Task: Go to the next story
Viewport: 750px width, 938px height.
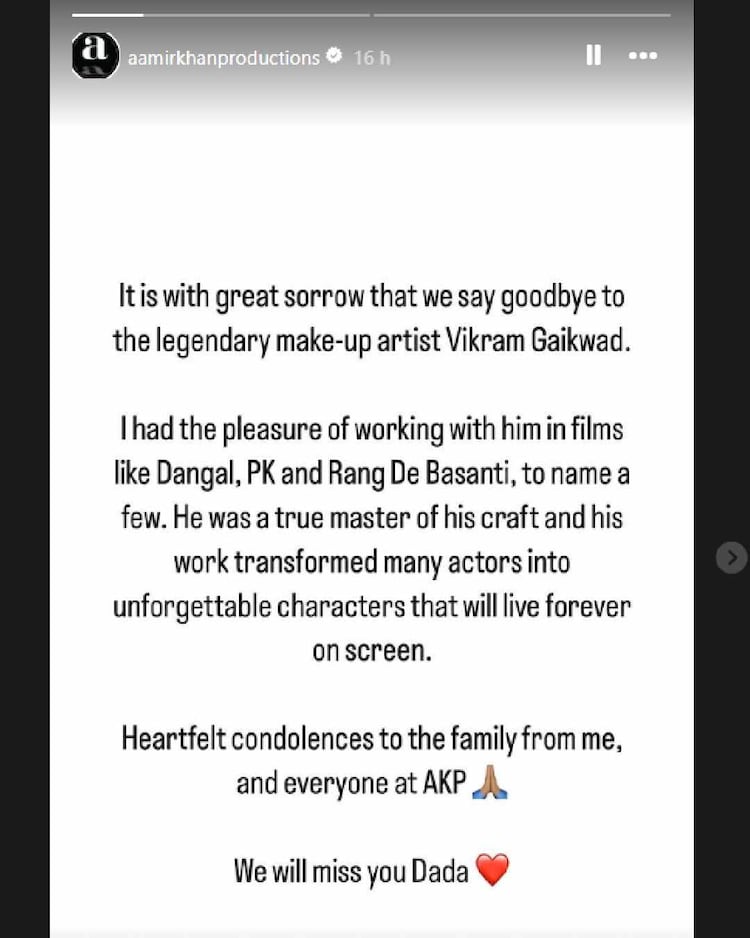Action: pos(731,557)
